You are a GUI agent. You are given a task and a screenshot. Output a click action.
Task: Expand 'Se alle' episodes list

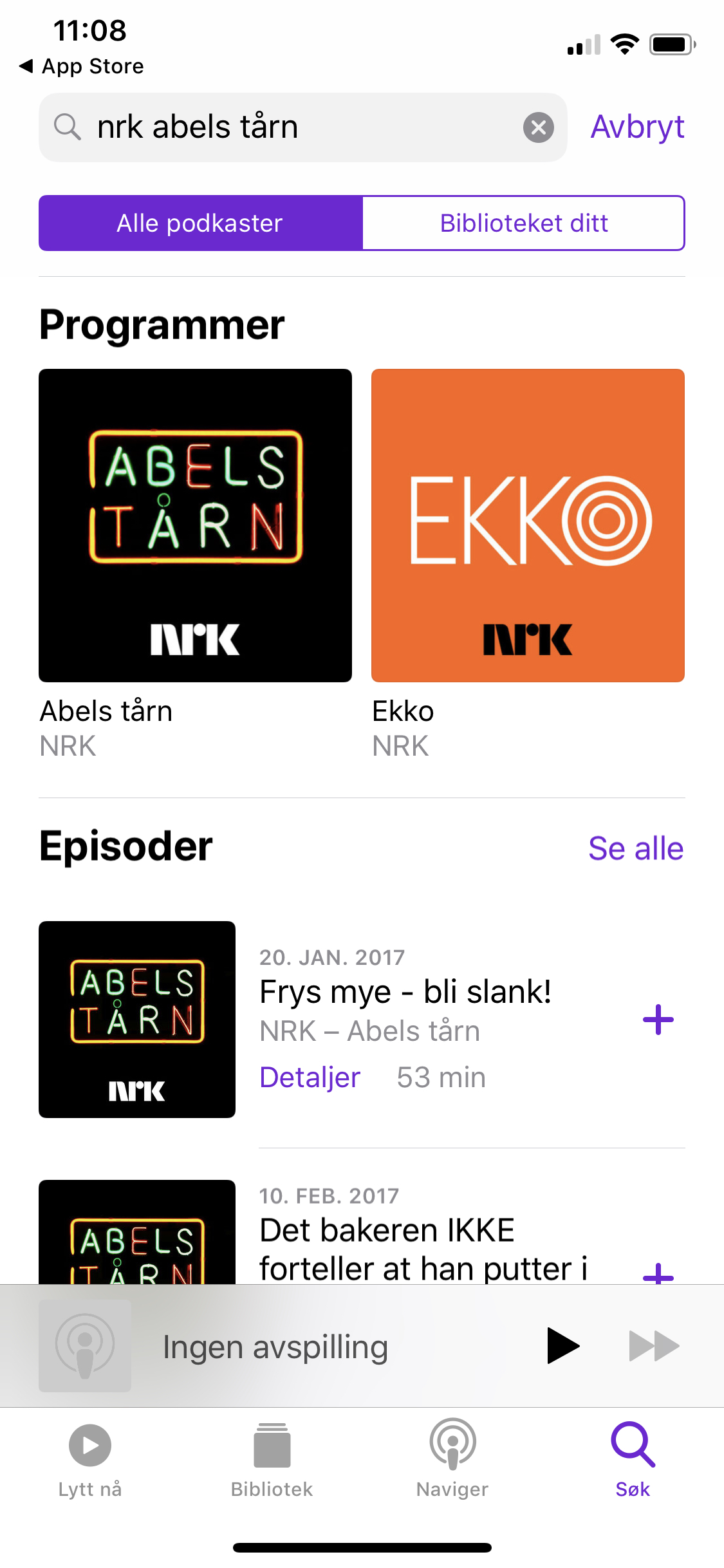click(636, 848)
